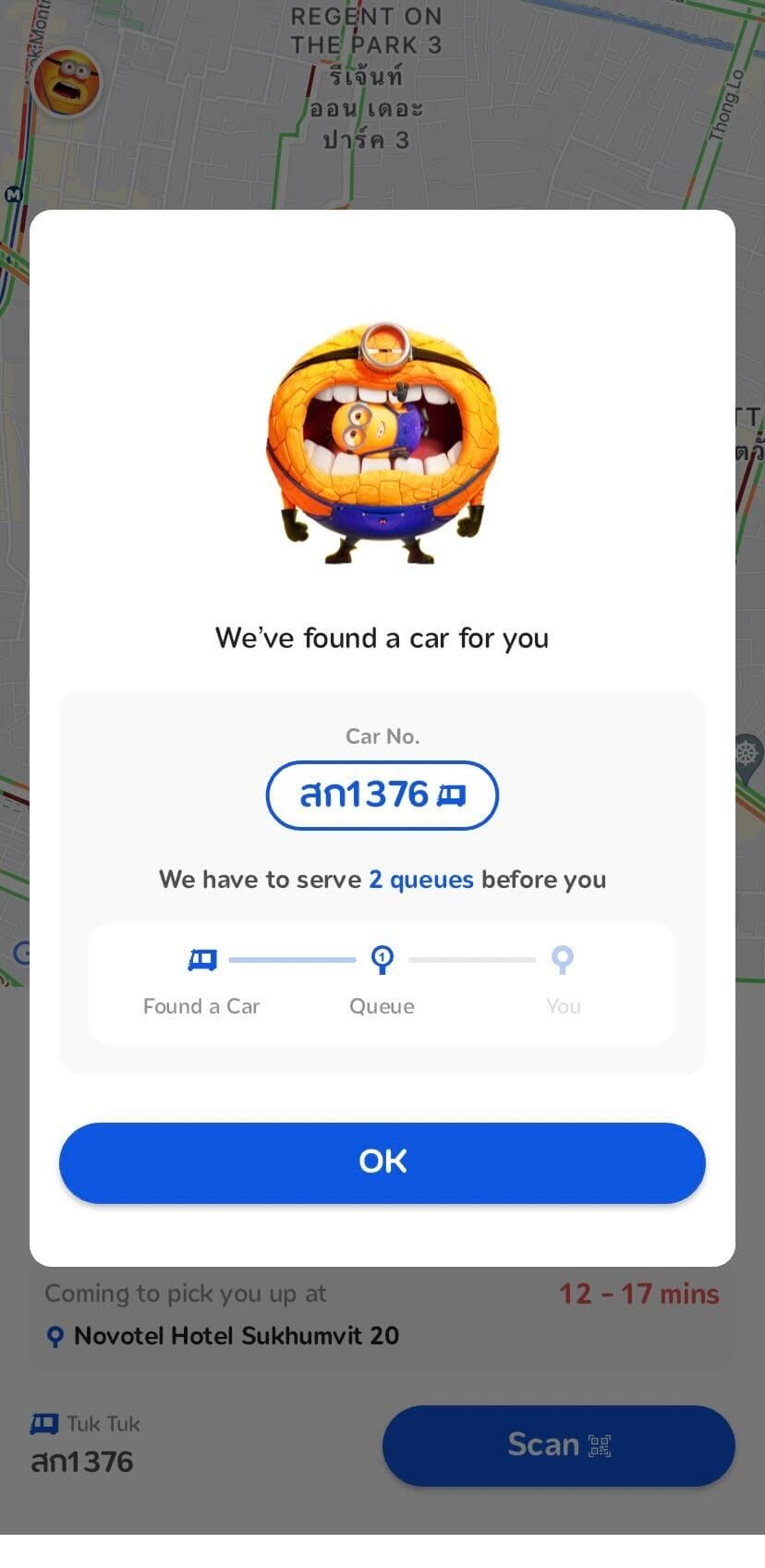Click the 'We've found a car for you' heading

click(x=382, y=638)
